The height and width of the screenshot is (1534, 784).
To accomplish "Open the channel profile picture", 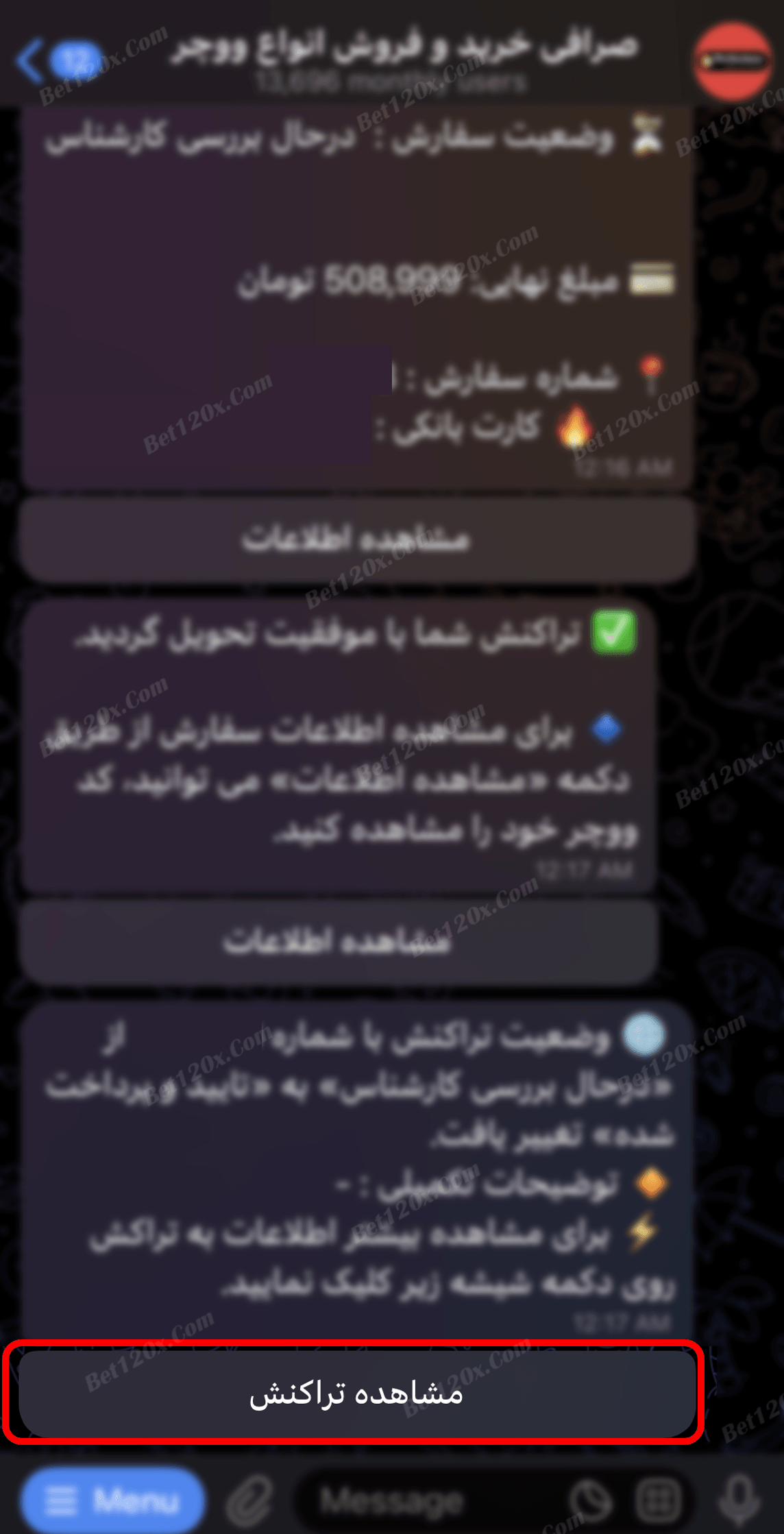I will point(732,62).
